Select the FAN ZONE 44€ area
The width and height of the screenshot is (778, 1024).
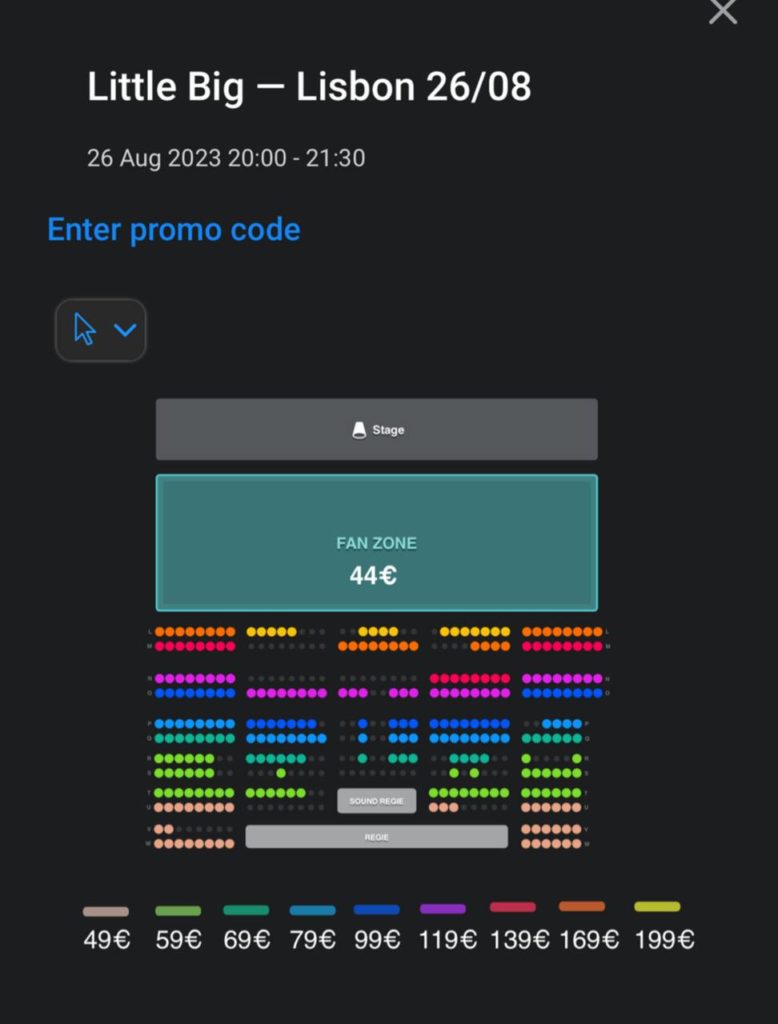click(x=376, y=543)
